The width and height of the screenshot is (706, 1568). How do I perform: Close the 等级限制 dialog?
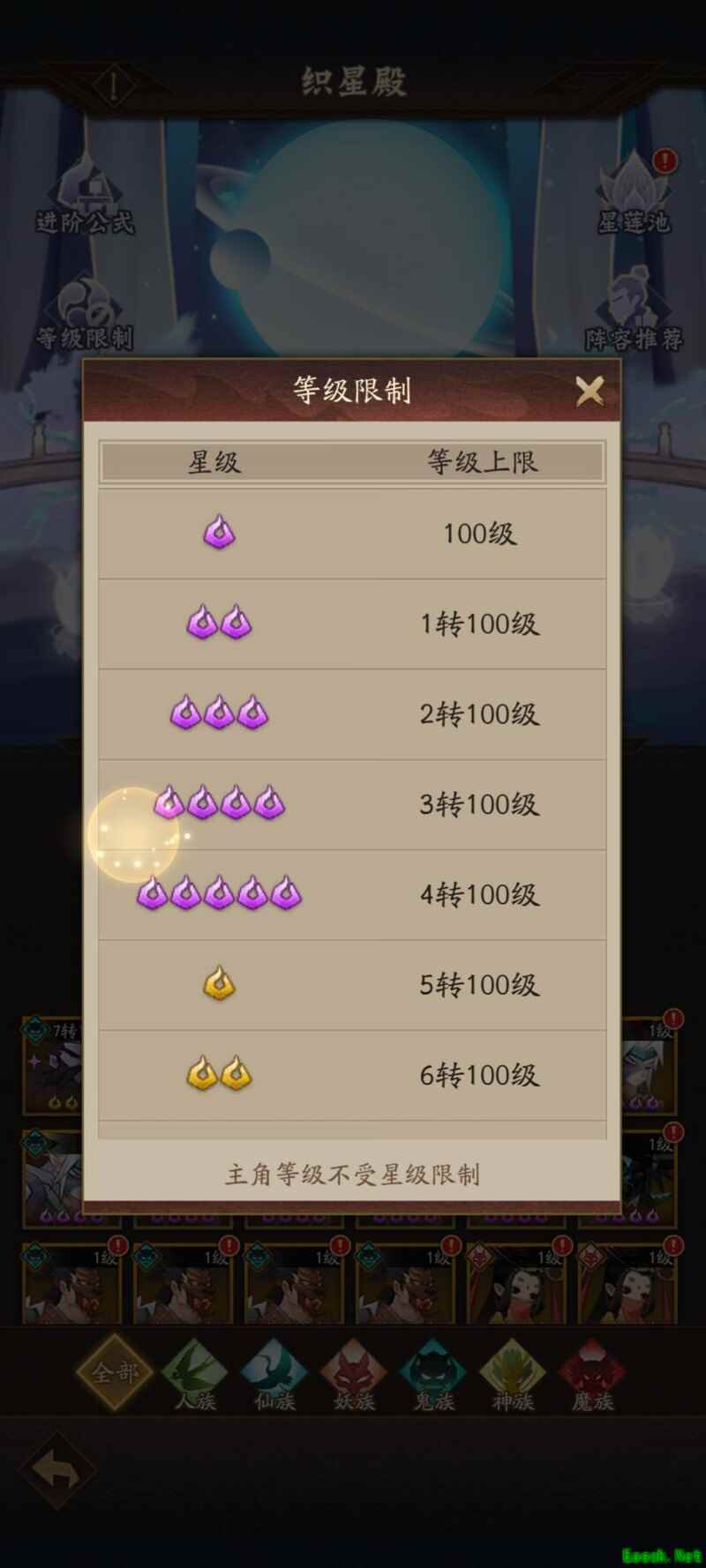coord(589,390)
